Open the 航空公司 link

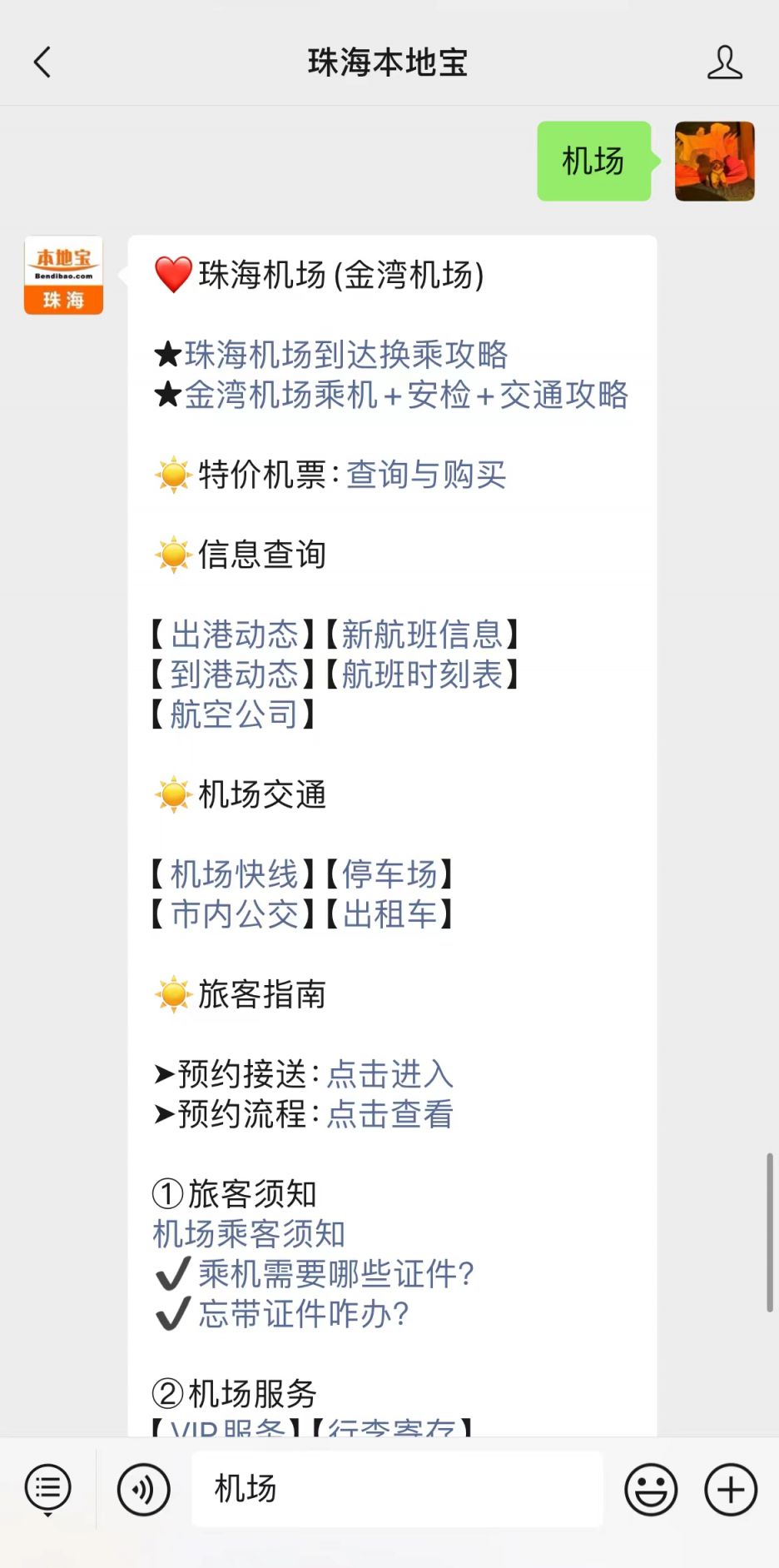point(235,714)
